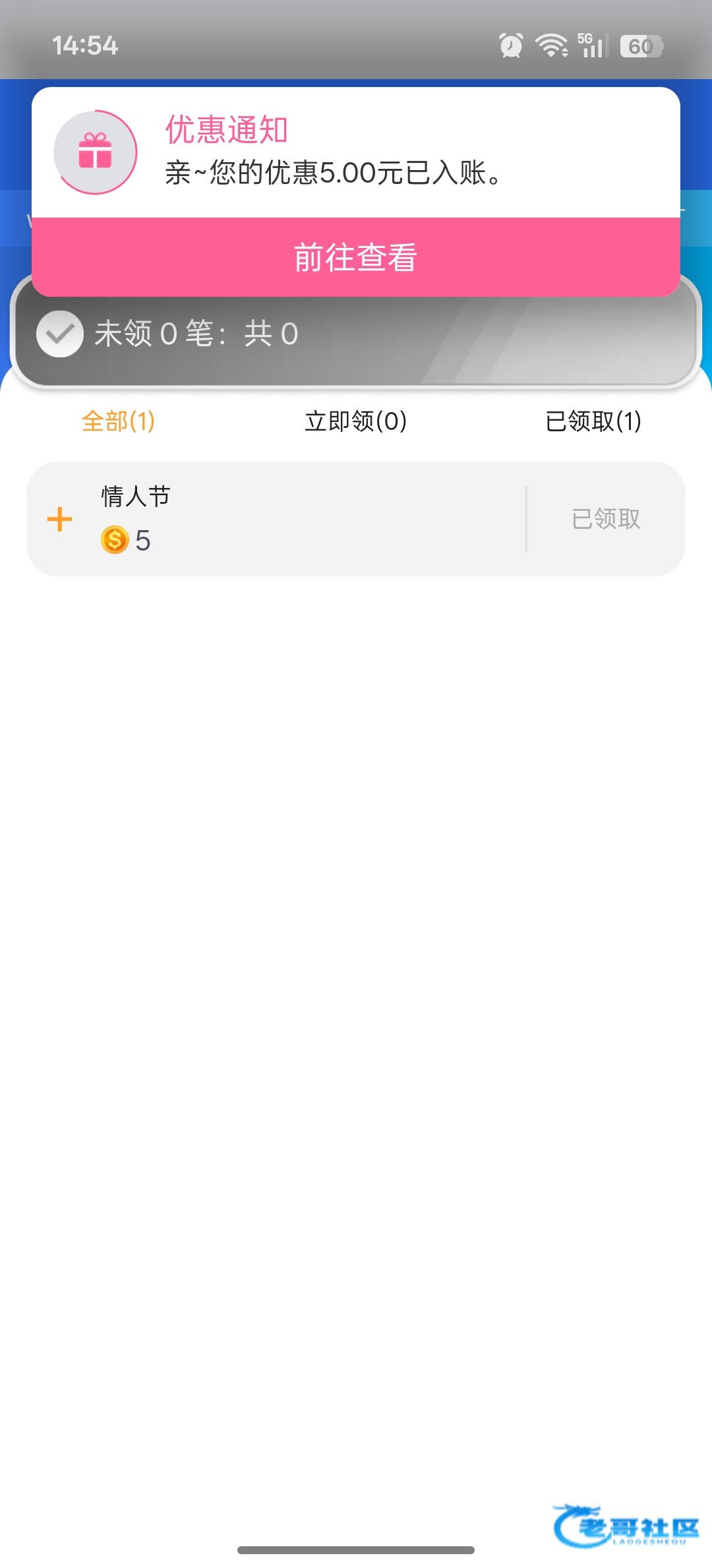Toggle the checkmark beside 未领 0 笔
712x1568 pixels.
tap(60, 334)
